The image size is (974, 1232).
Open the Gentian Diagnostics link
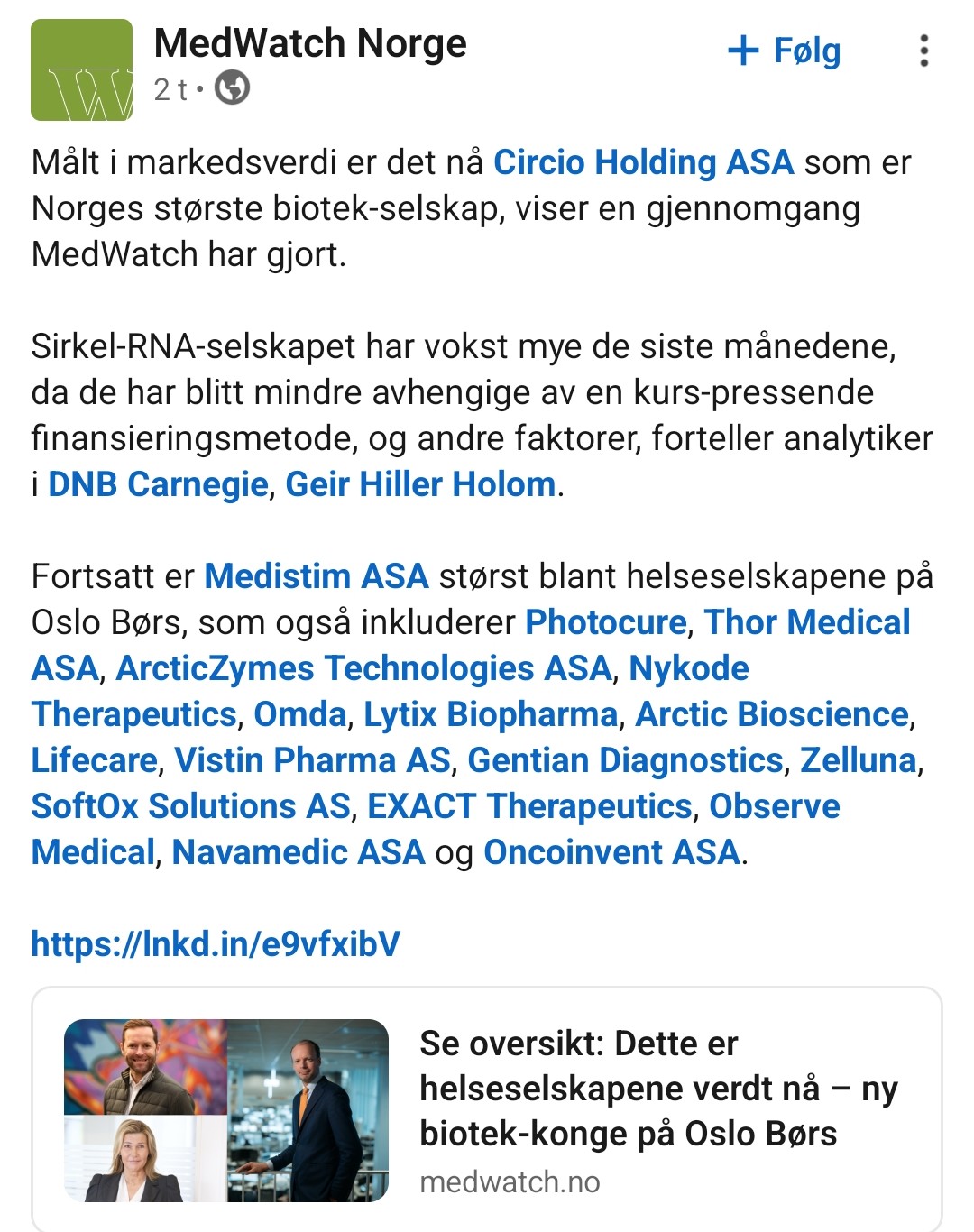point(625,760)
